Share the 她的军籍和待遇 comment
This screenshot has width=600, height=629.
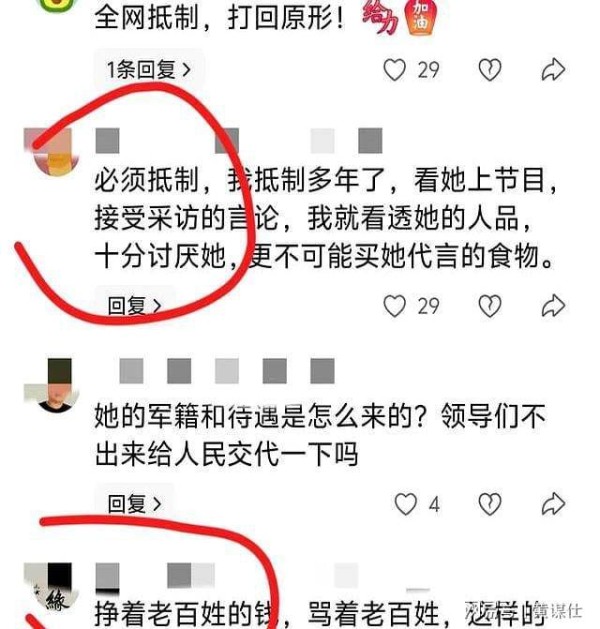tap(553, 505)
